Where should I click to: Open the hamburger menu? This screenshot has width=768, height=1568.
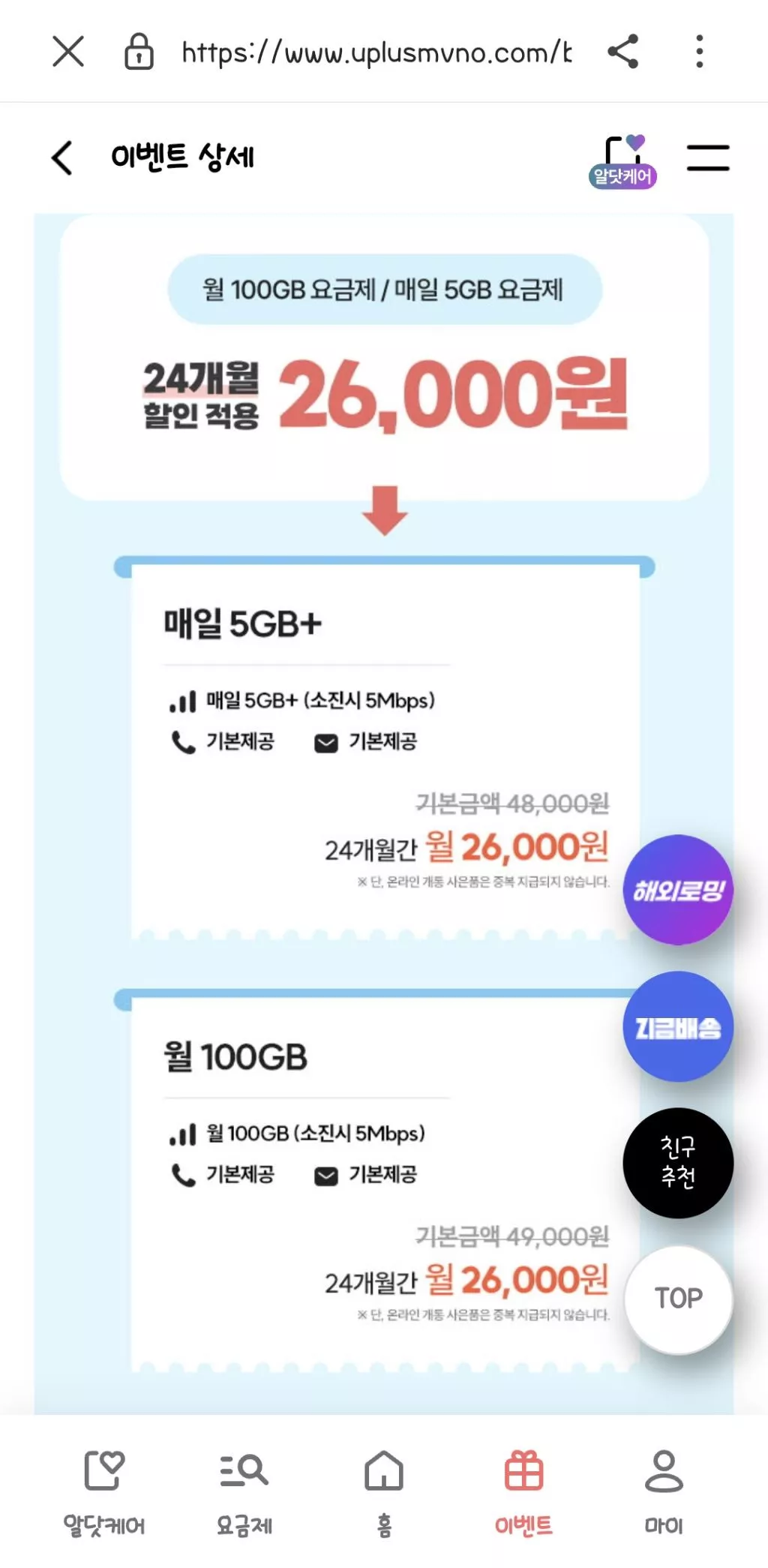click(x=708, y=158)
